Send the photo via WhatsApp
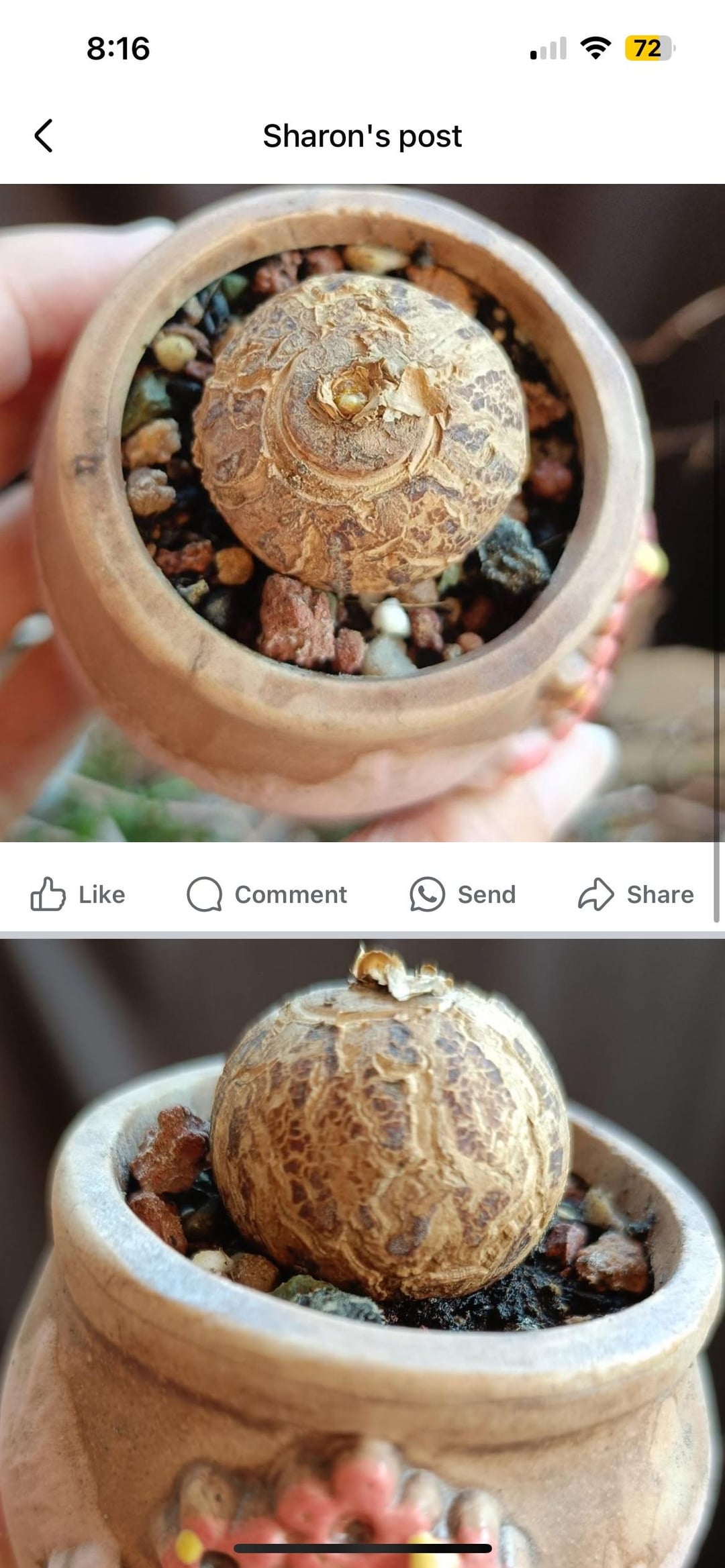725x1568 pixels. click(463, 894)
